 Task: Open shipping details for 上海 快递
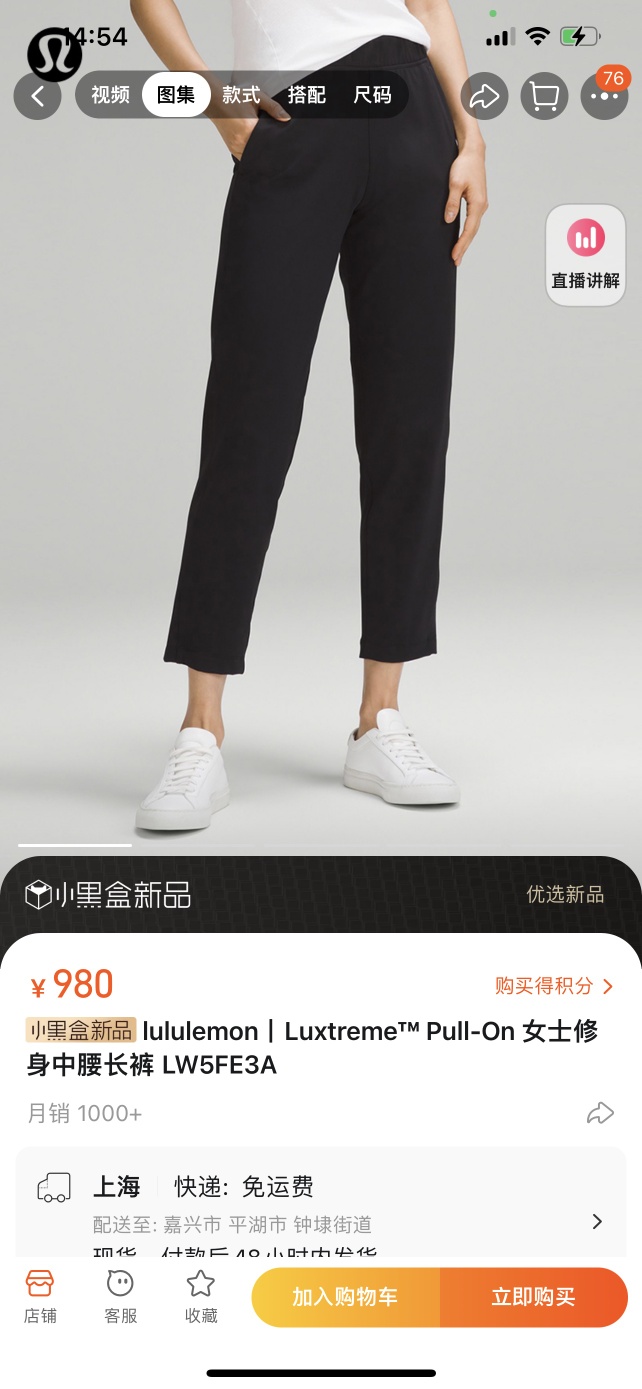click(597, 1221)
